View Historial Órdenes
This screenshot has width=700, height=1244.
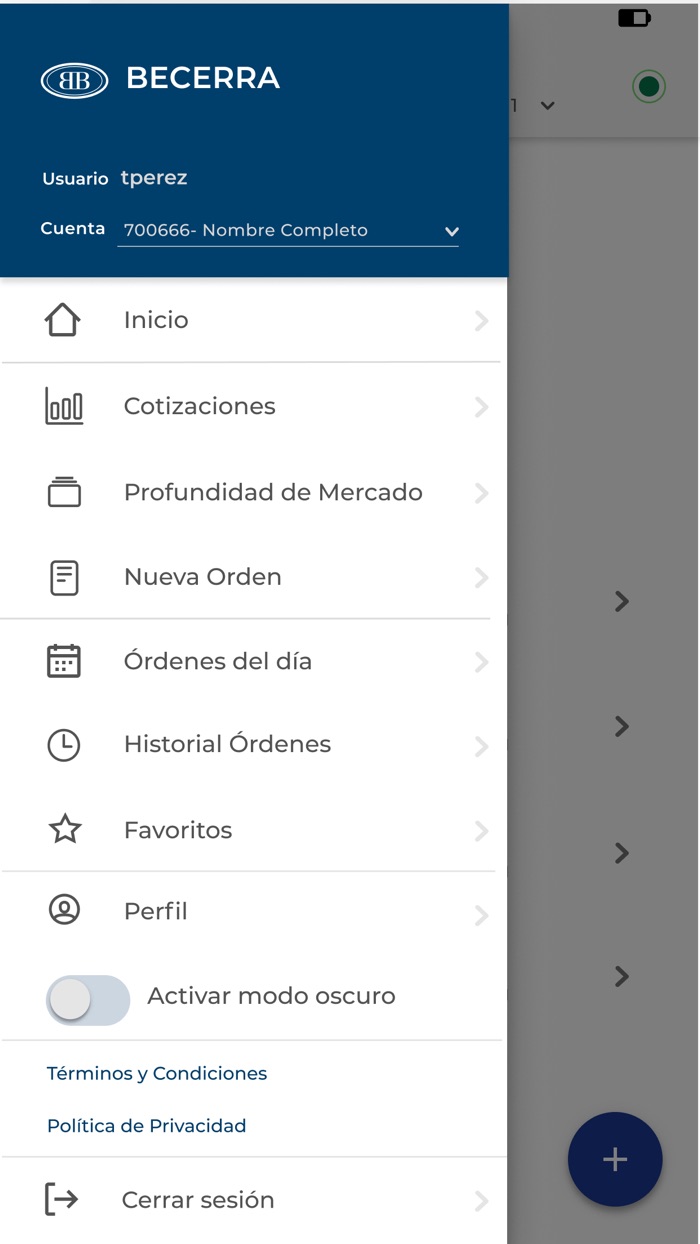[254, 745]
